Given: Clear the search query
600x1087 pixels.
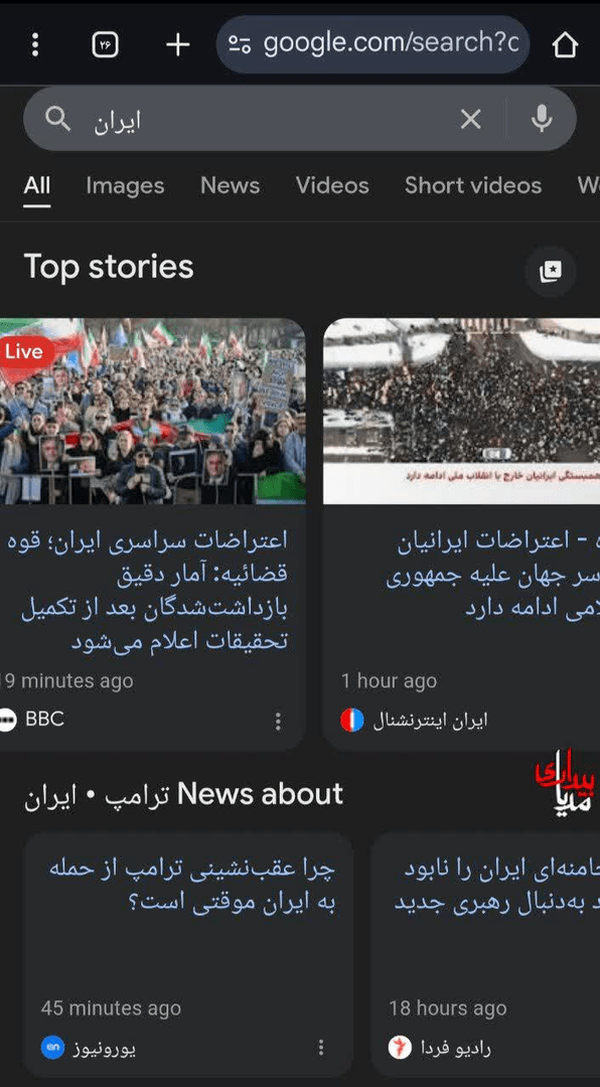Looking at the screenshot, I should coord(470,120).
